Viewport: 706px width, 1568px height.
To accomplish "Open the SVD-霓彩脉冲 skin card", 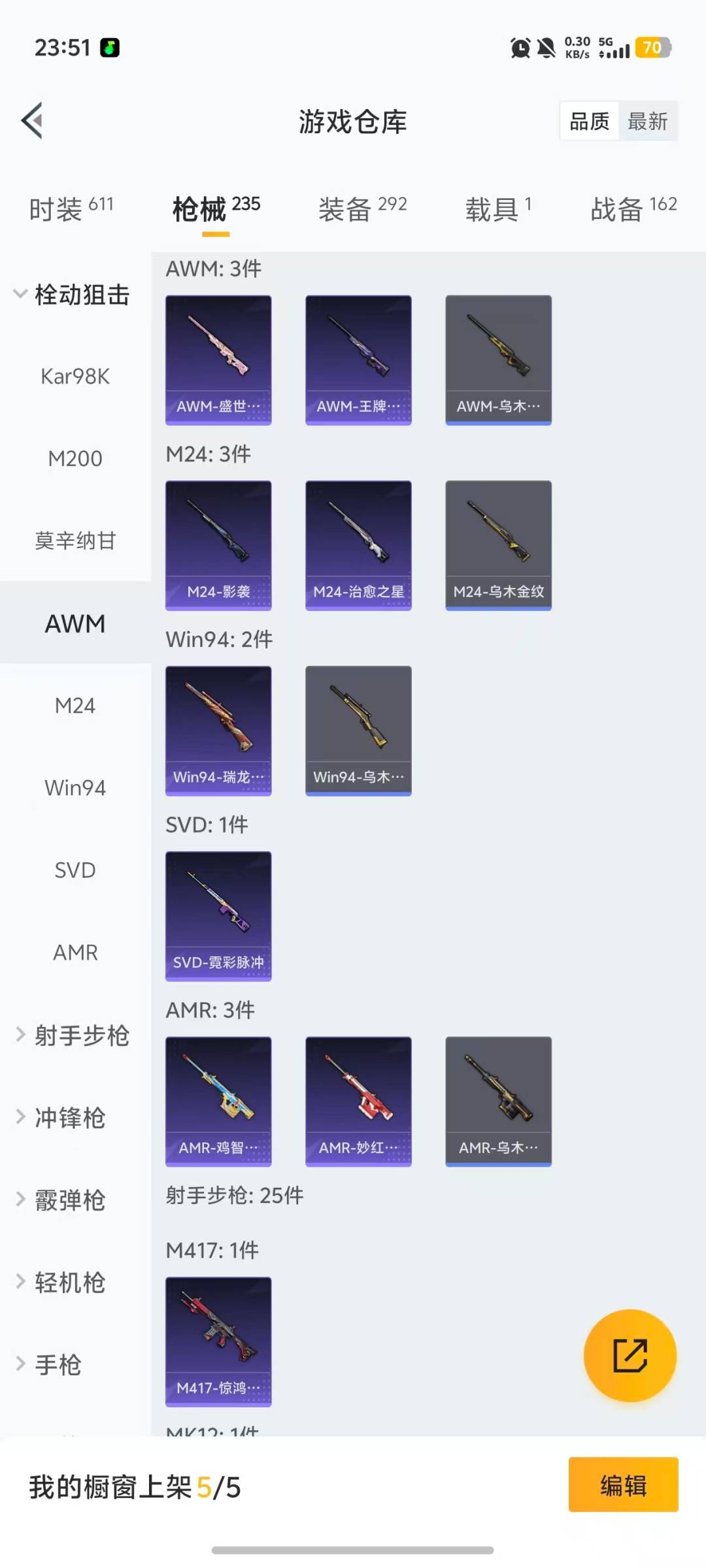I will click(x=218, y=916).
